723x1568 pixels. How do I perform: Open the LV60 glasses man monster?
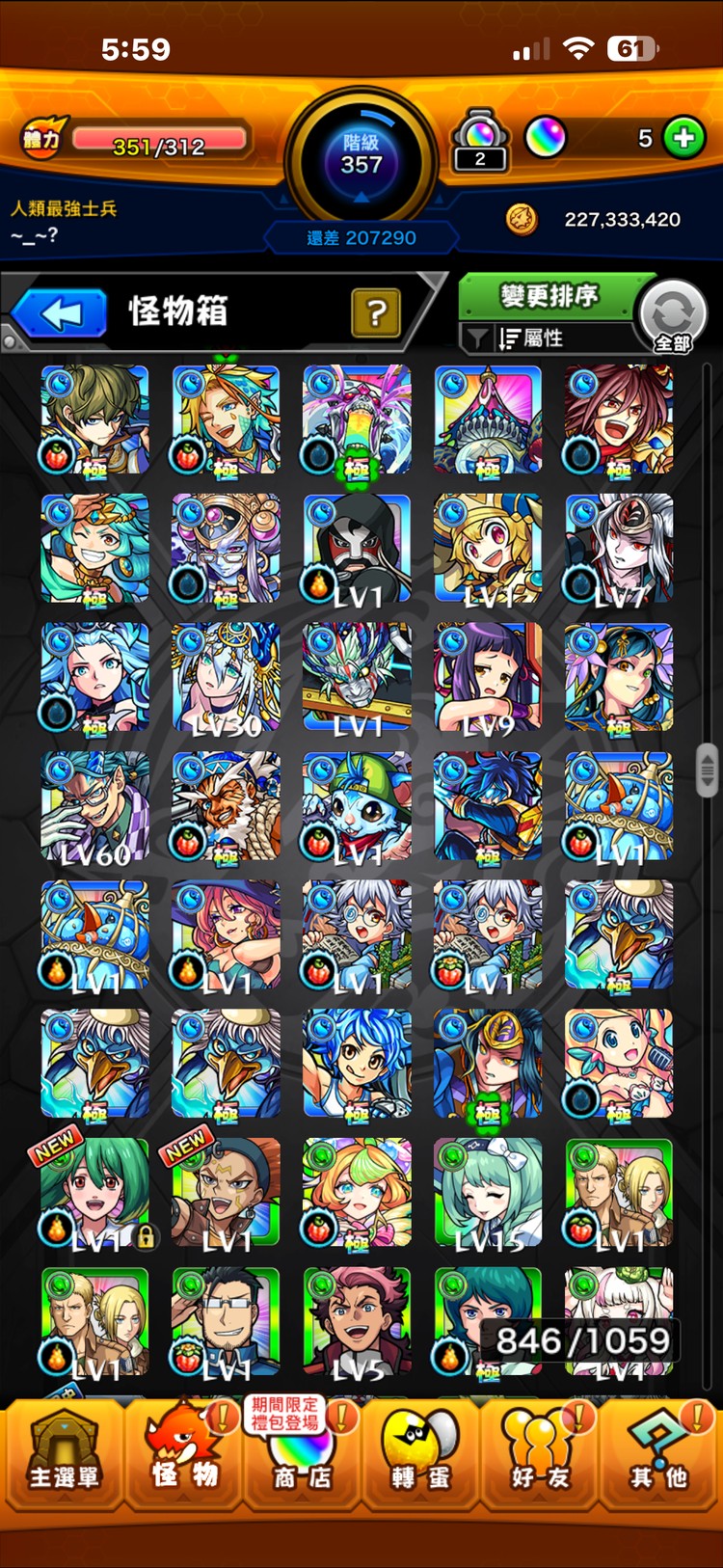coord(94,806)
